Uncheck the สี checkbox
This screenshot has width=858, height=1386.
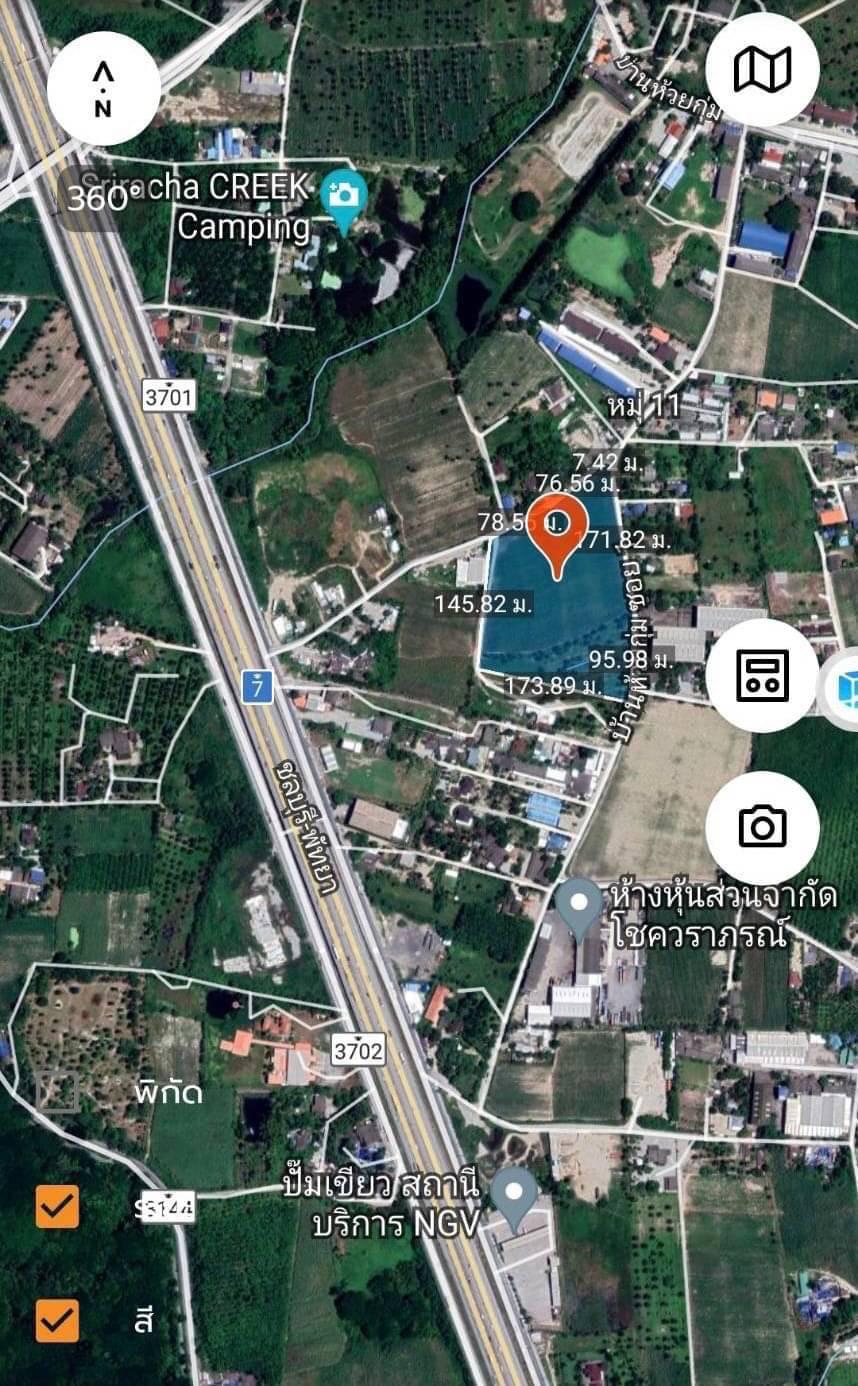[x=57, y=1321]
